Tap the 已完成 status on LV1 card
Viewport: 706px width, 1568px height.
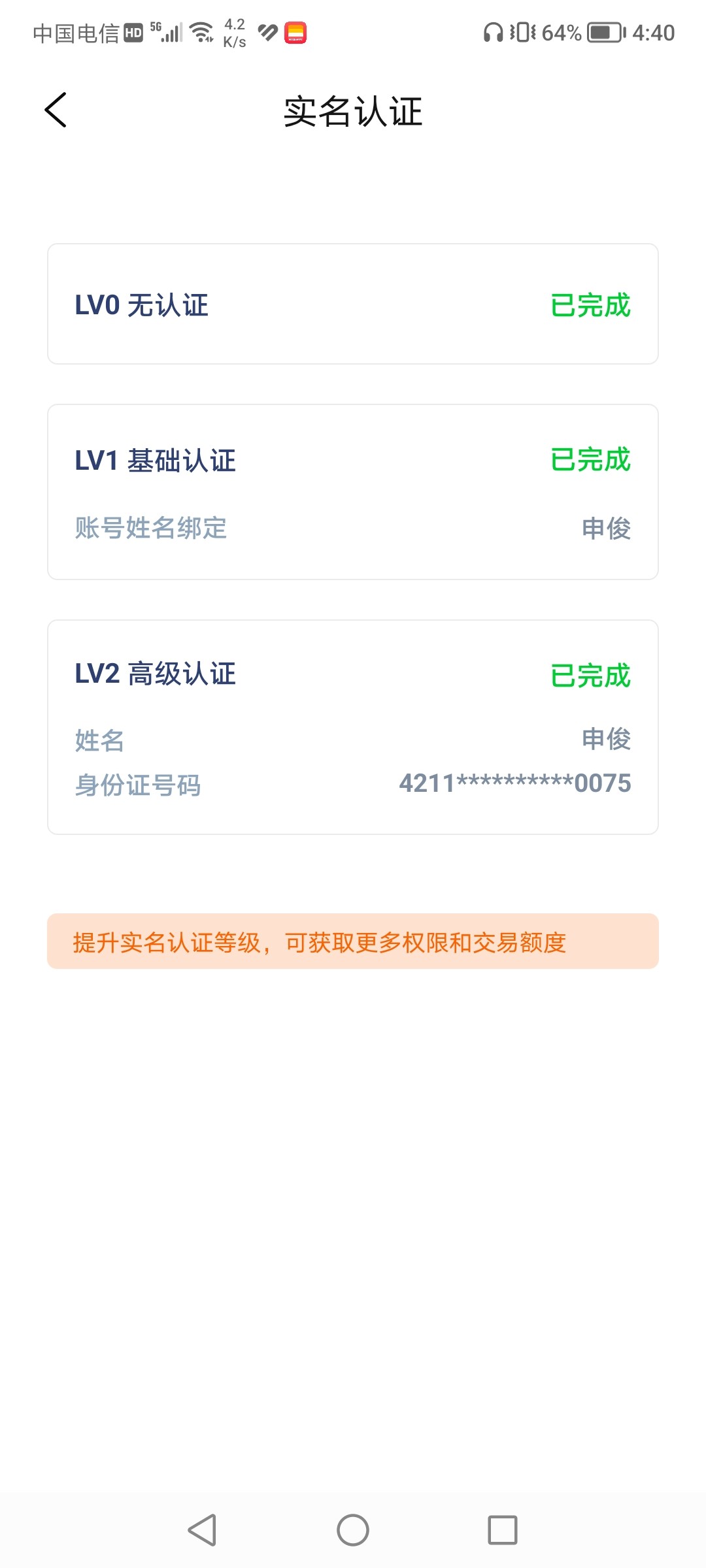click(589, 461)
